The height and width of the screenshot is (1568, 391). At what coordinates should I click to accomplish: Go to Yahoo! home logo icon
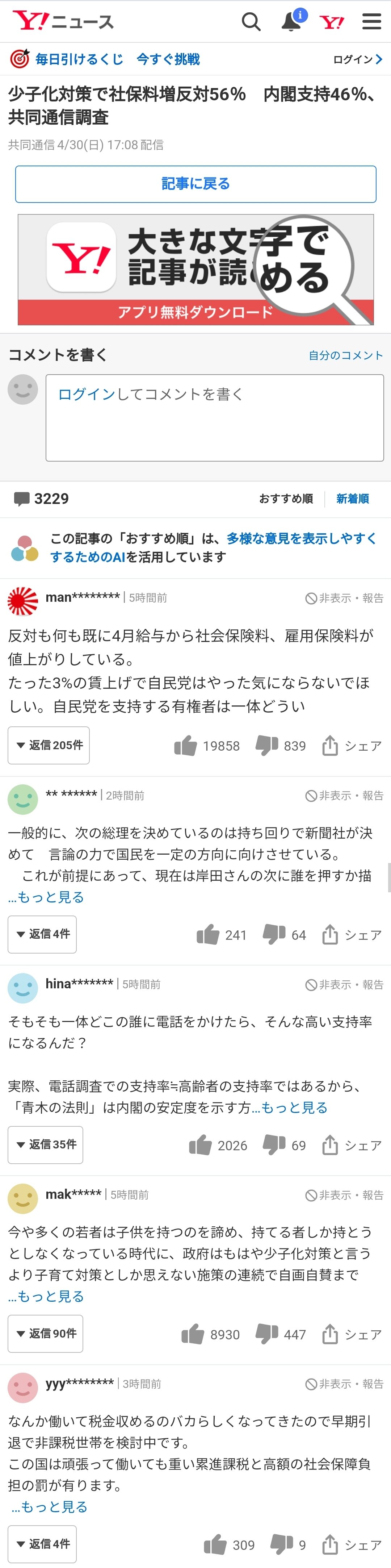(332, 22)
